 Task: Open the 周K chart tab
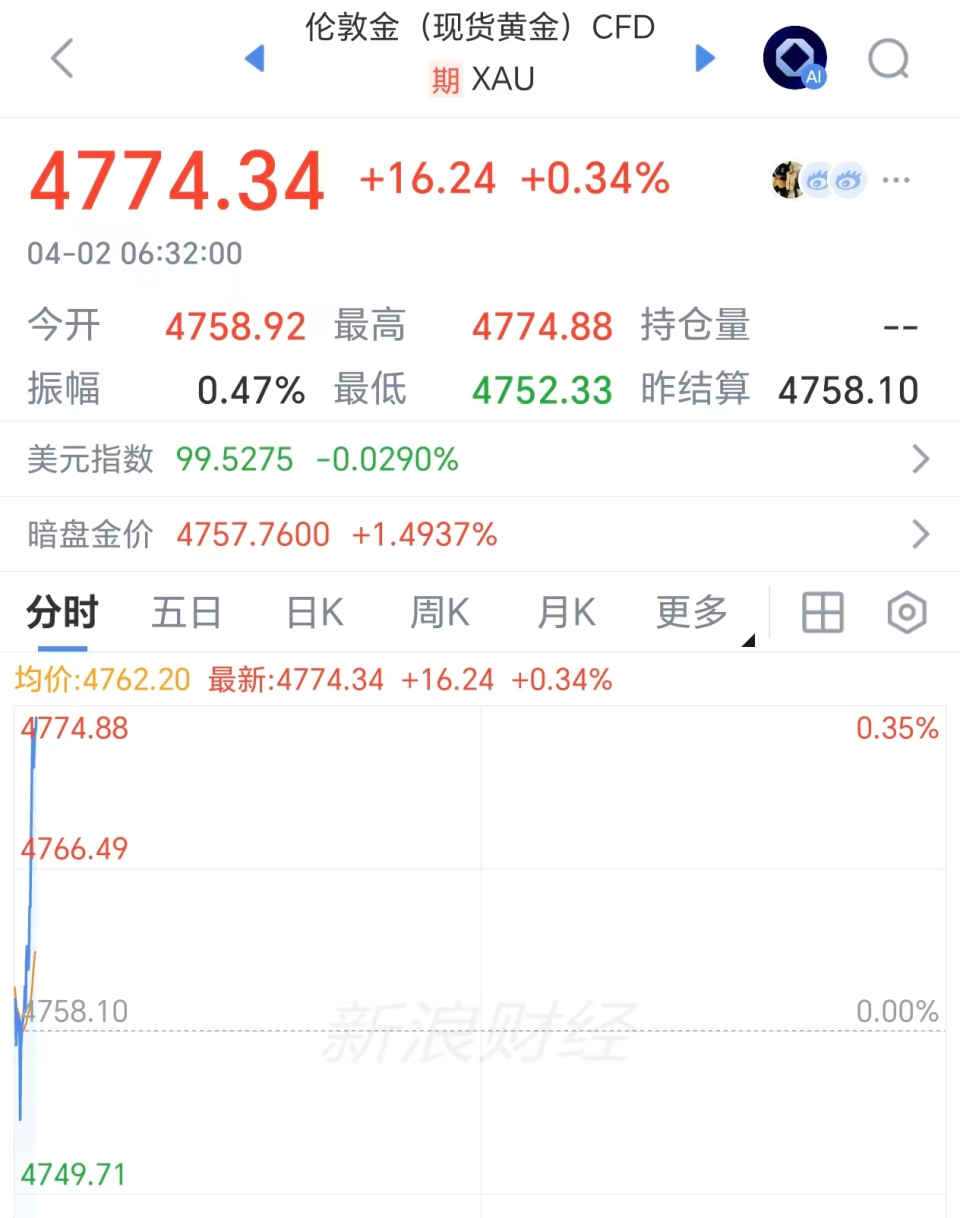438,612
